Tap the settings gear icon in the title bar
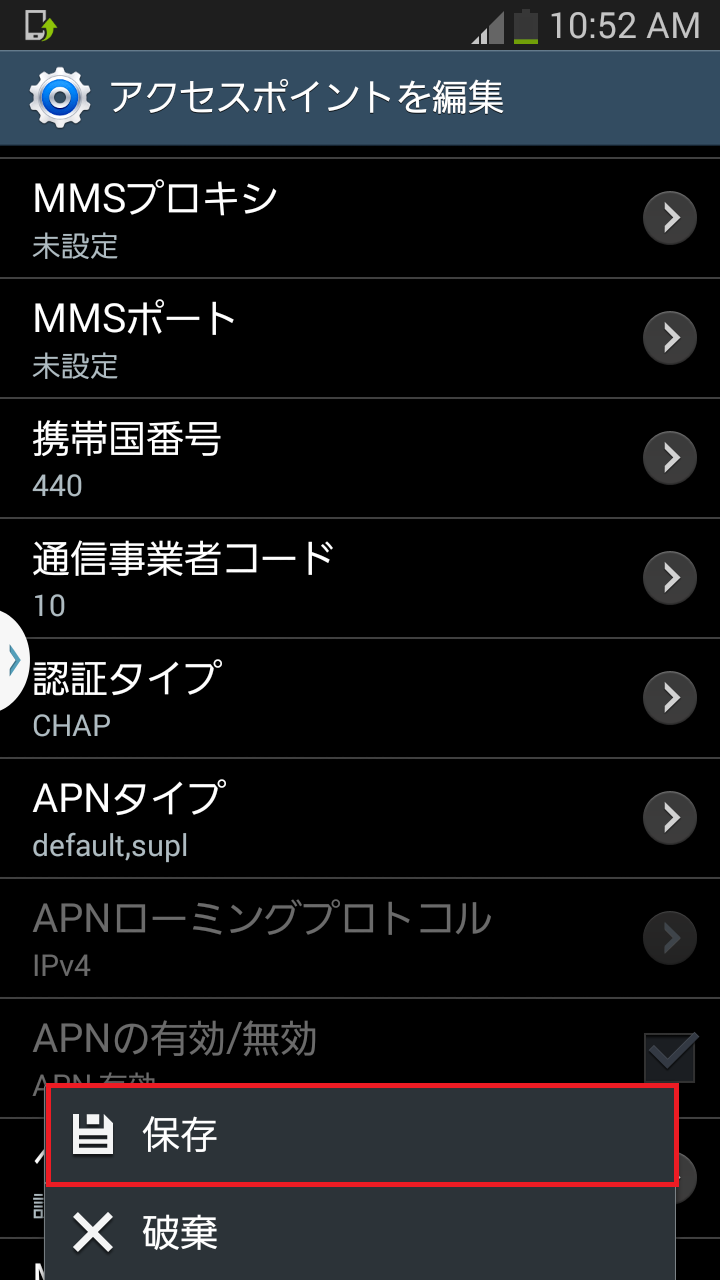This screenshot has height=1280, width=720. point(60,98)
